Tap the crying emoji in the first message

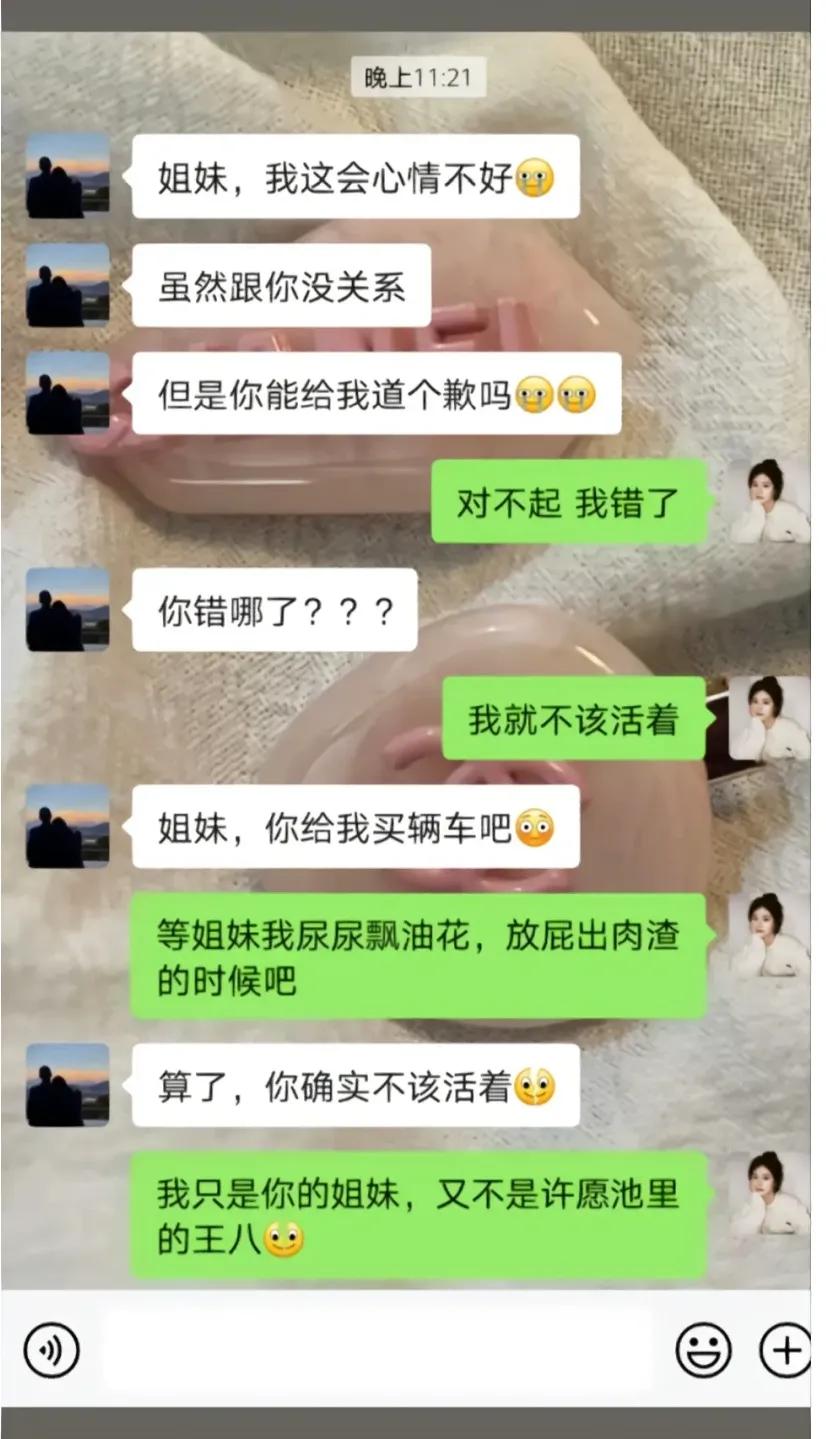[x=535, y=178]
